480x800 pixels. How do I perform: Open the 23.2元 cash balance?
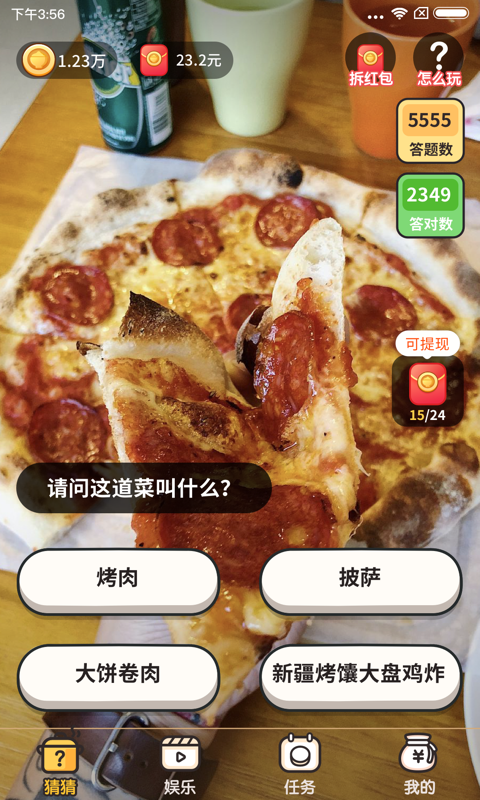pos(186,60)
